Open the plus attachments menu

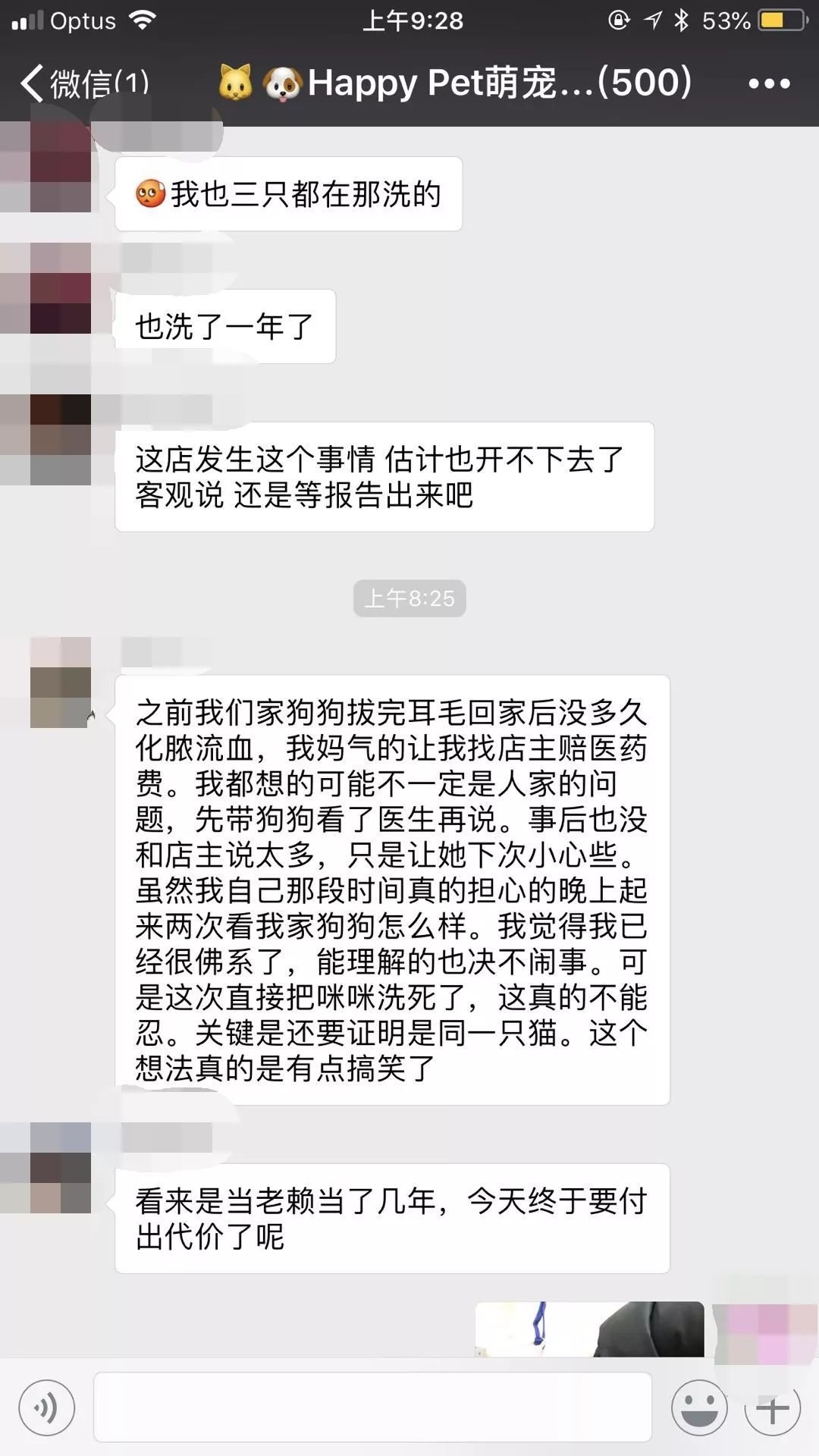[x=772, y=1410]
